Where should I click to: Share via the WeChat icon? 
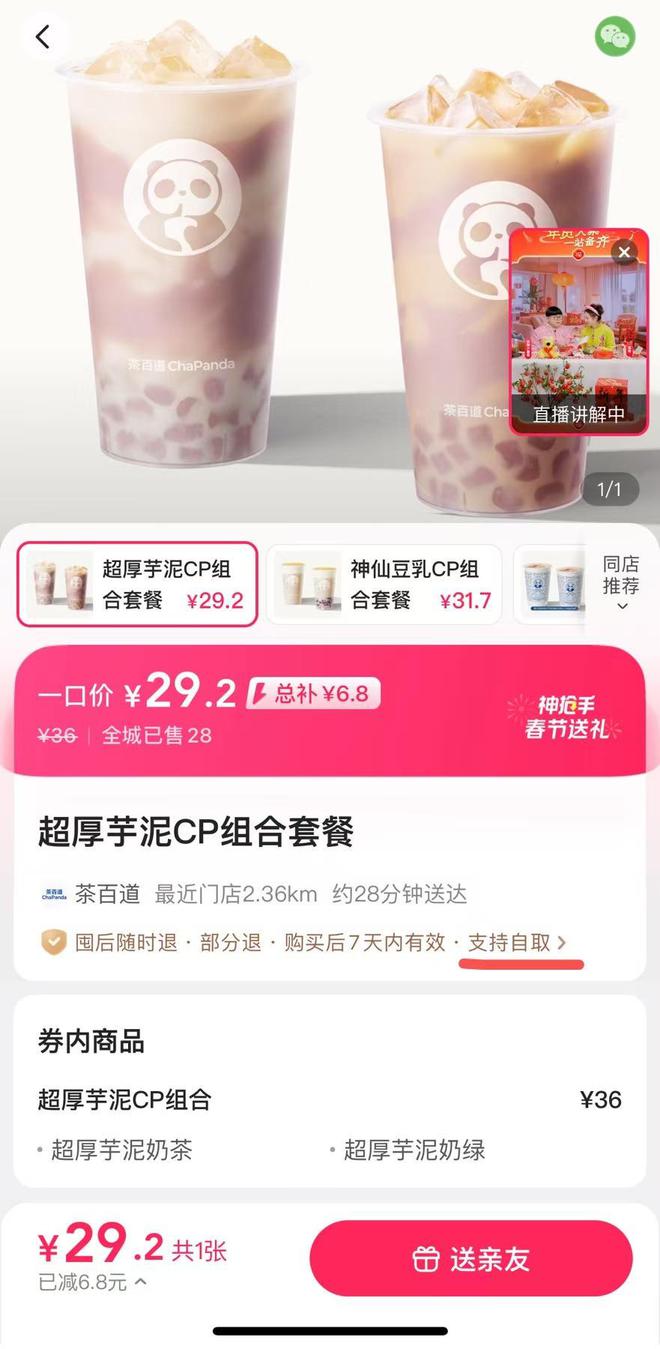click(x=615, y=37)
